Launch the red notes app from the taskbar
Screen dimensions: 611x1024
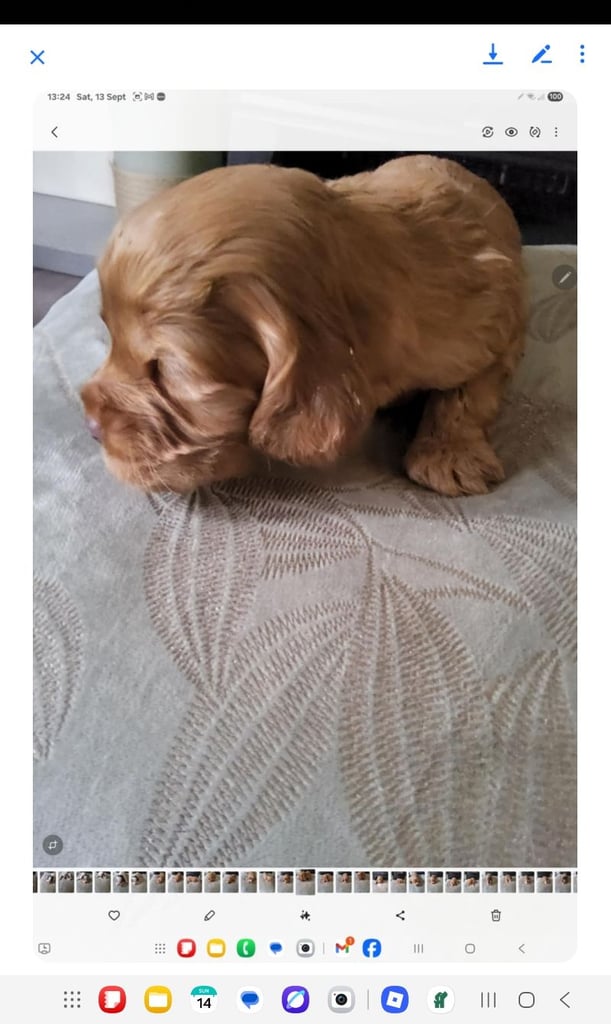[x=112, y=999]
